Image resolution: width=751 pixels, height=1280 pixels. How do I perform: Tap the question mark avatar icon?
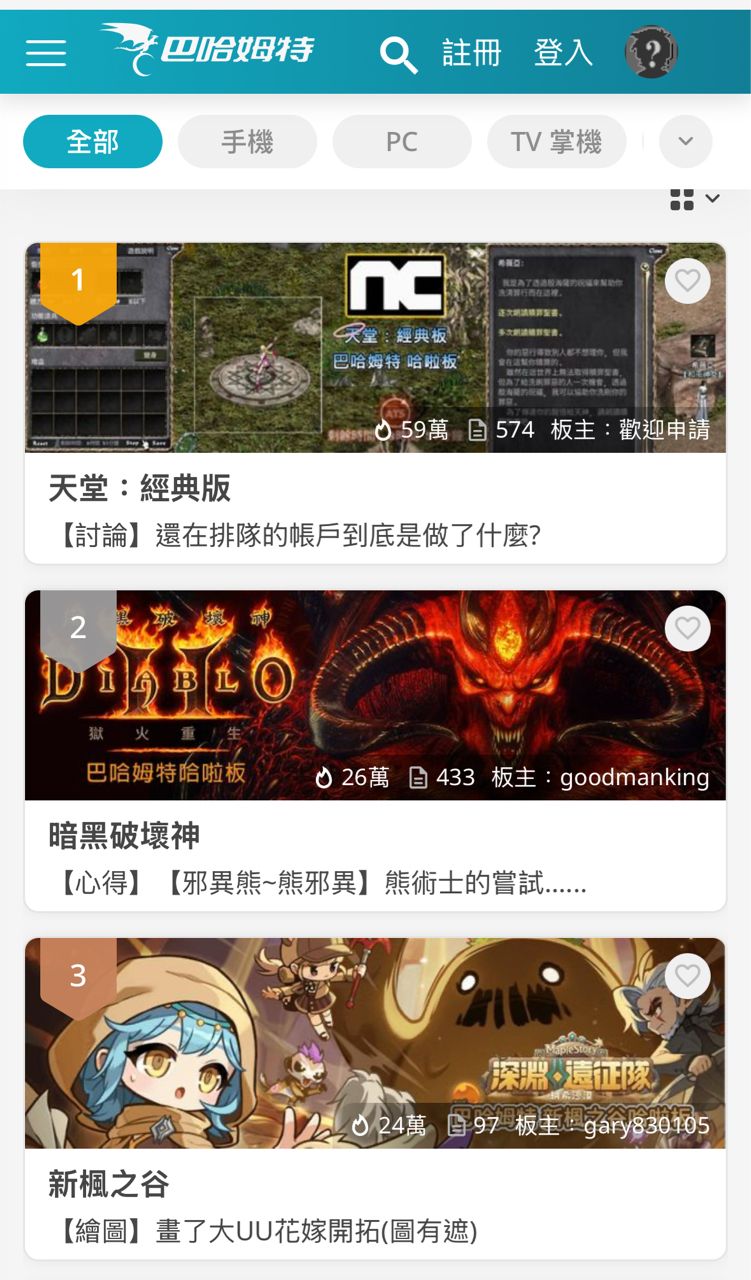[651, 52]
